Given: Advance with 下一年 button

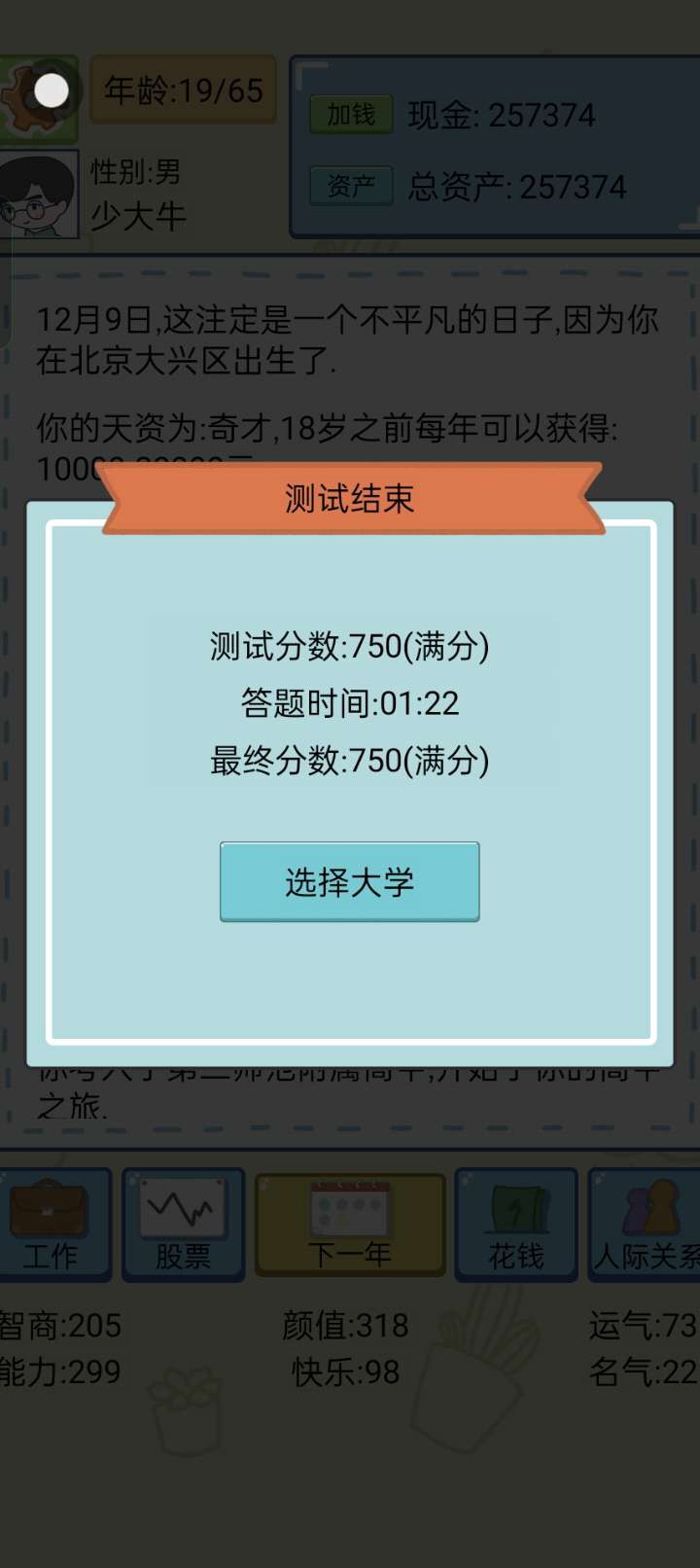Looking at the screenshot, I should point(350,1224).
